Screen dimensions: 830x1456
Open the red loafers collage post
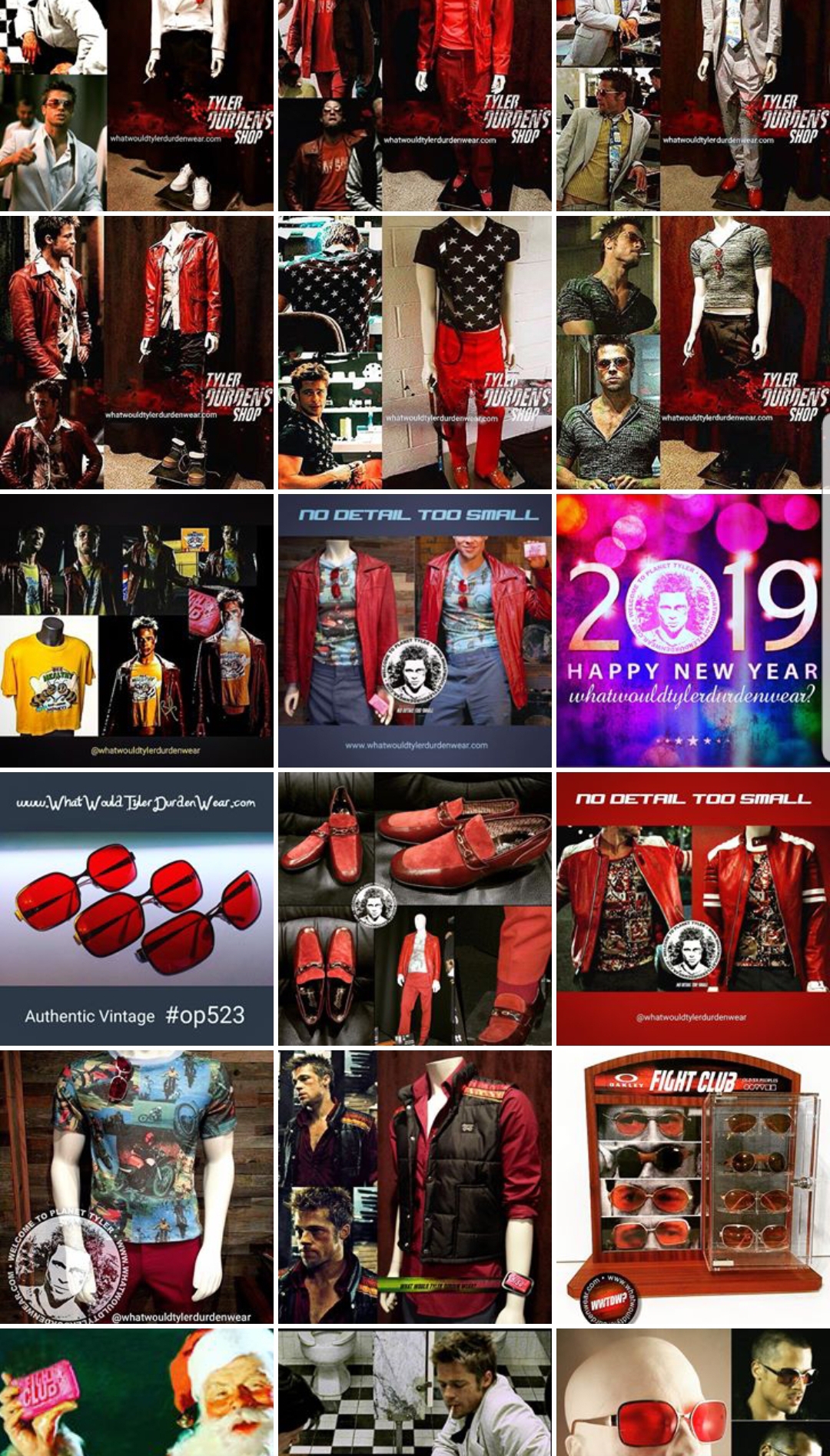415,908
